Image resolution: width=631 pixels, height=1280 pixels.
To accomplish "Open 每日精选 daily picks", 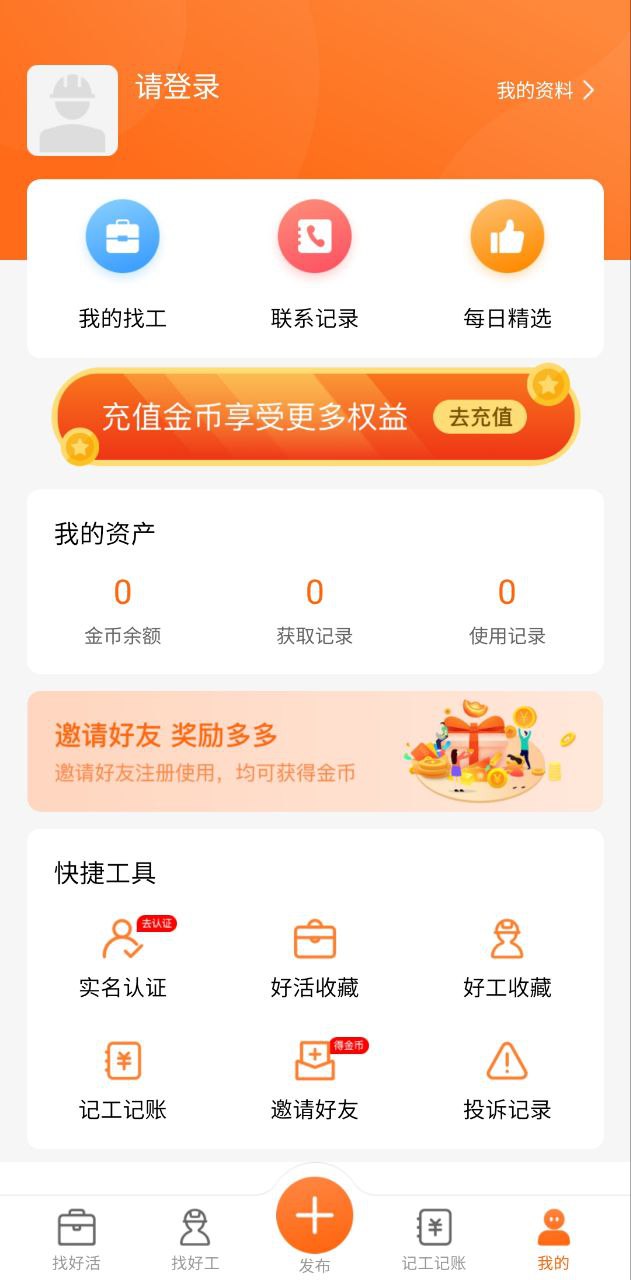I will coord(507,263).
